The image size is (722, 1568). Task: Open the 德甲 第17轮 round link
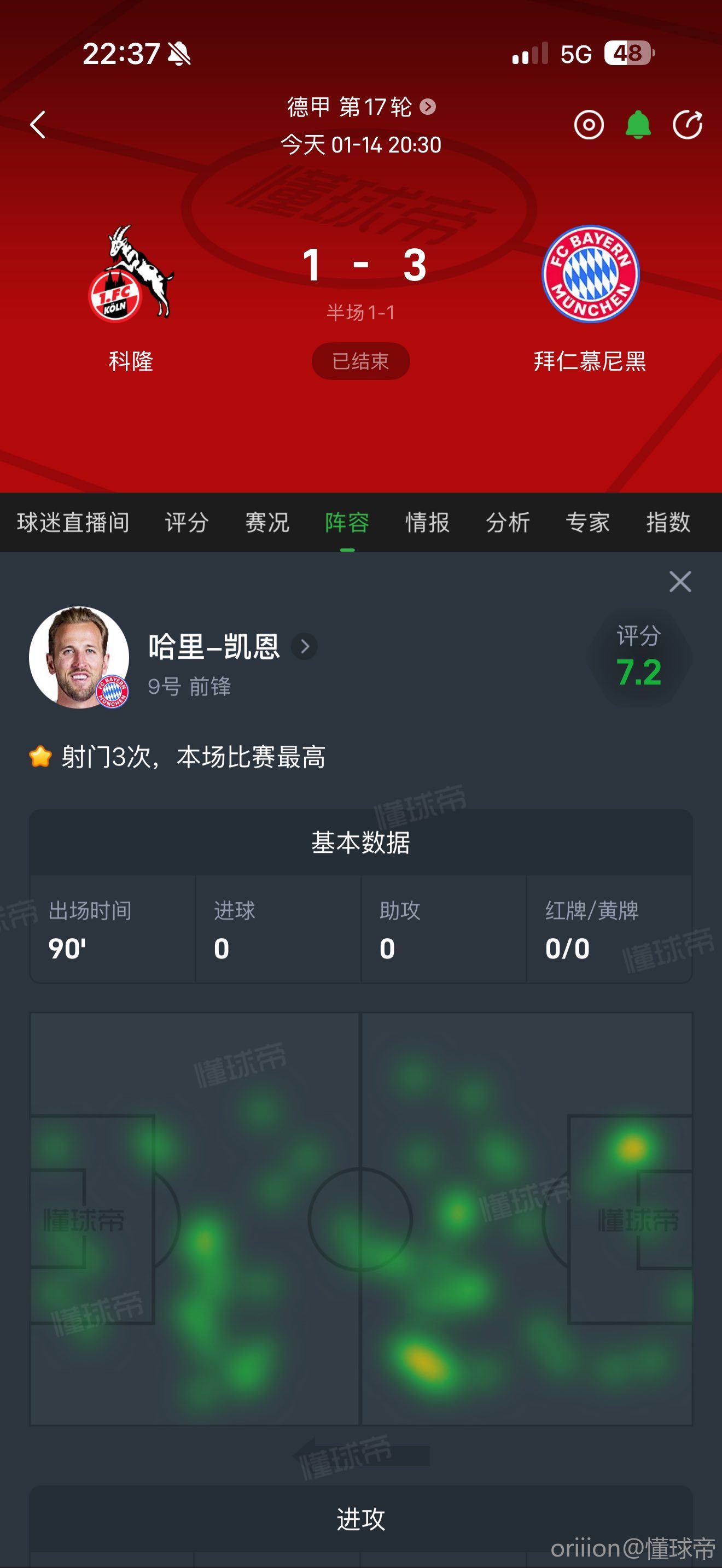click(x=360, y=107)
